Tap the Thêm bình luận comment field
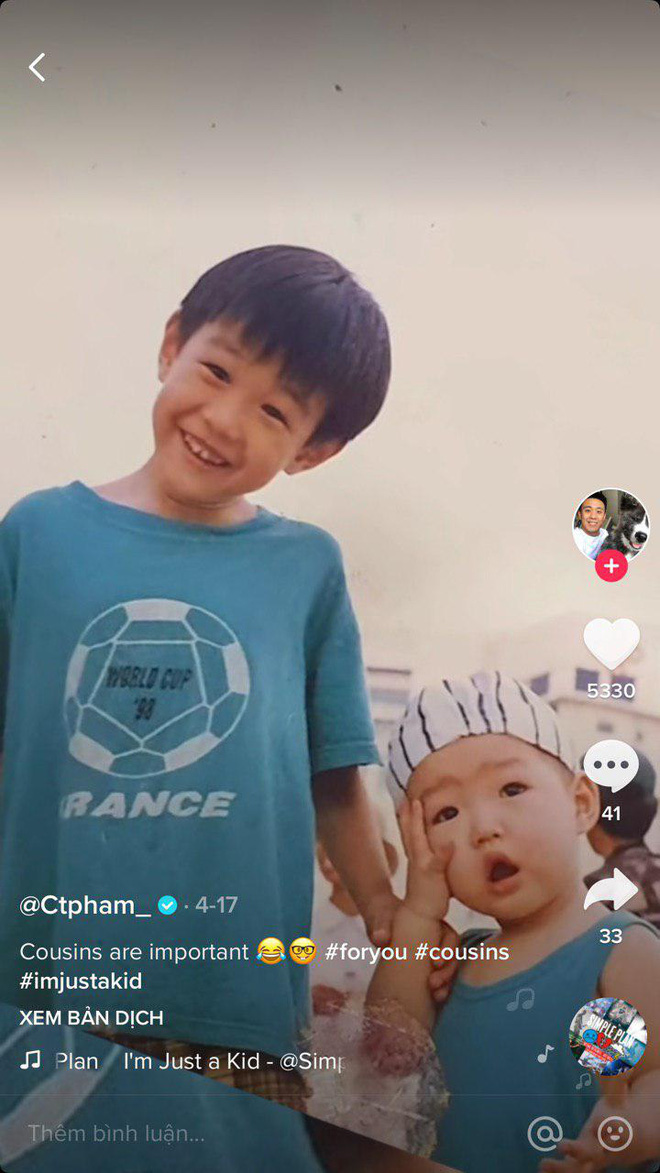 coord(117,1133)
